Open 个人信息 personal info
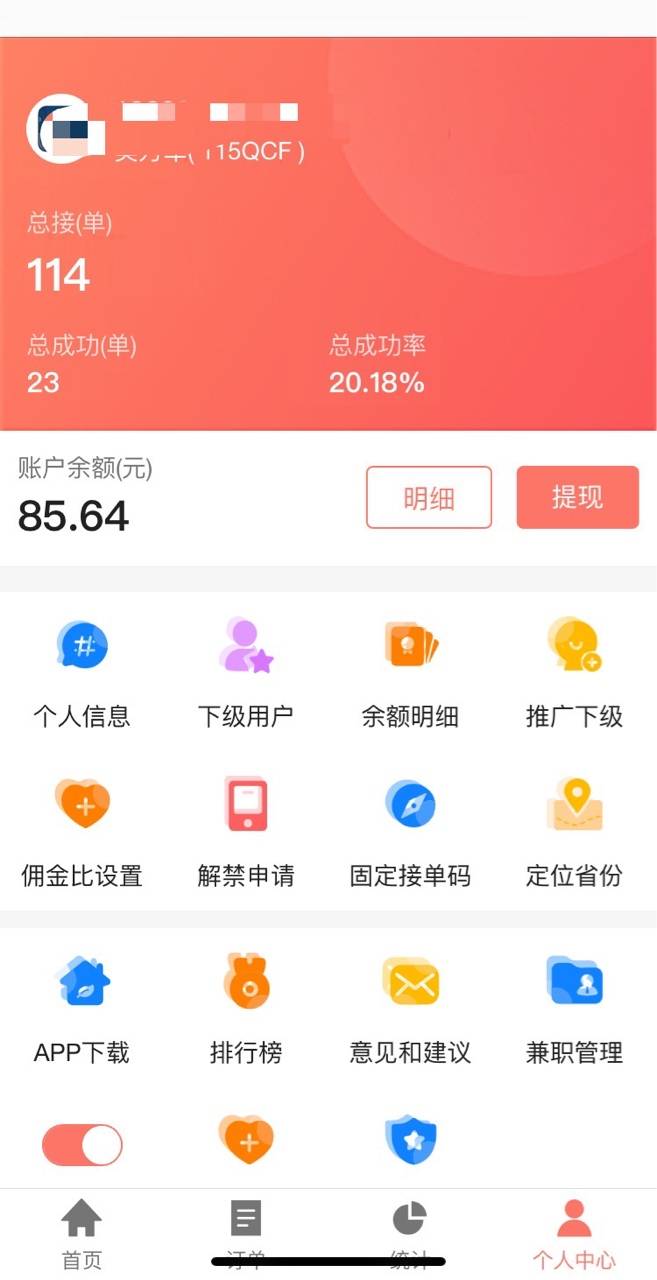The width and height of the screenshot is (657, 1280). (82, 671)
